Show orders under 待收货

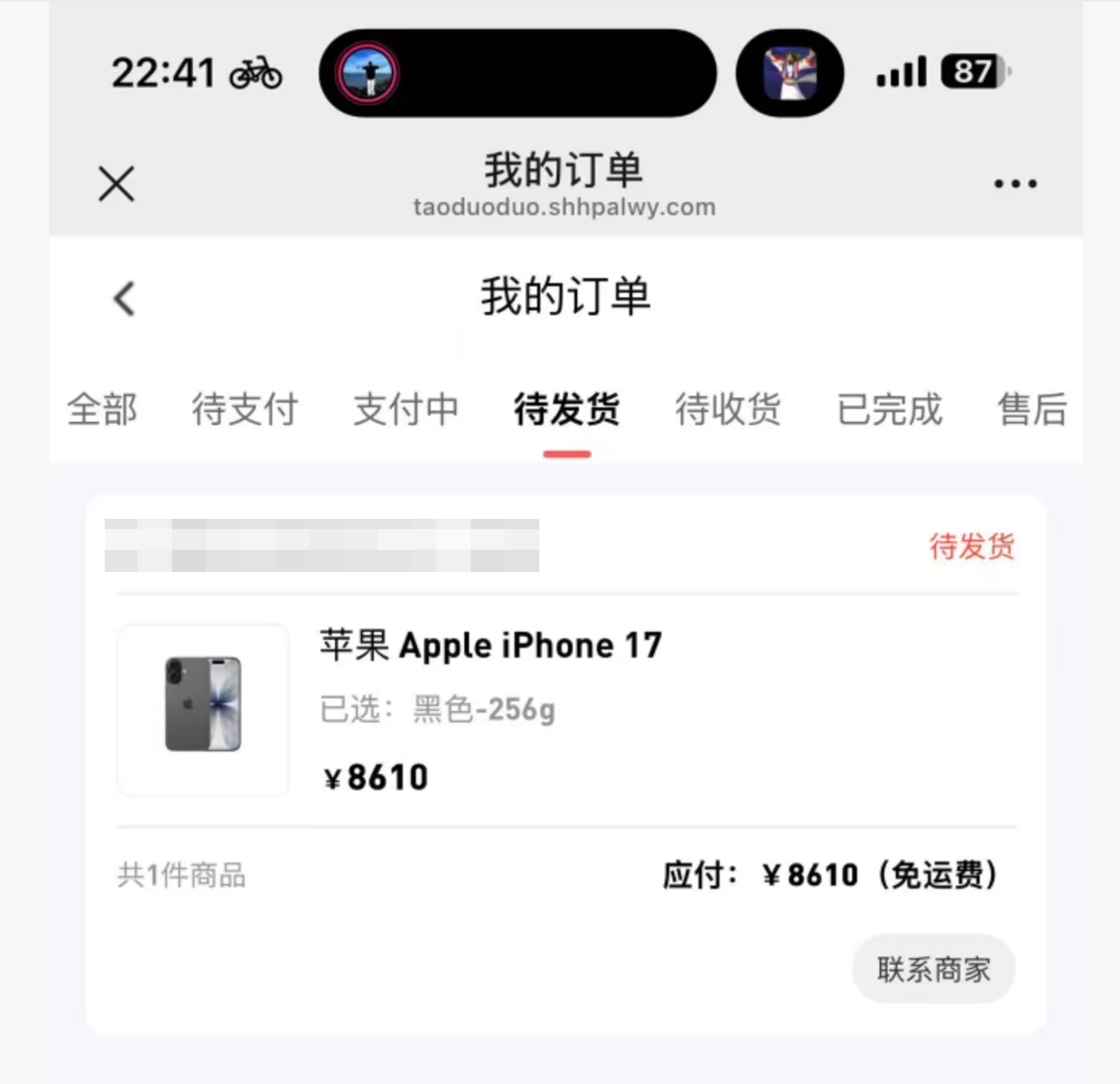point(727,409)
